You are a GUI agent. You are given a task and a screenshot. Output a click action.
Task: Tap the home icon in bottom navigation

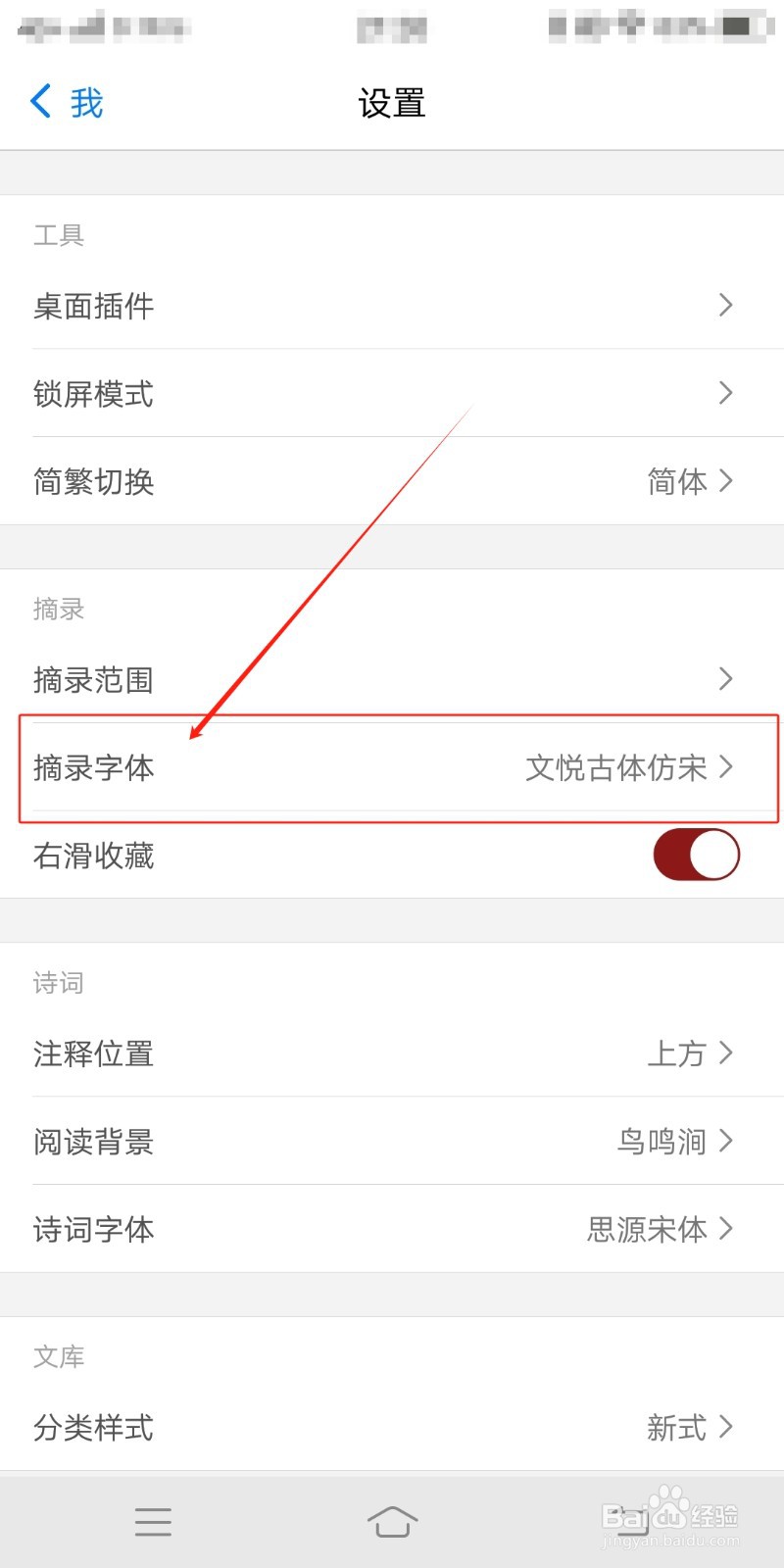(x=392, y=1522)
